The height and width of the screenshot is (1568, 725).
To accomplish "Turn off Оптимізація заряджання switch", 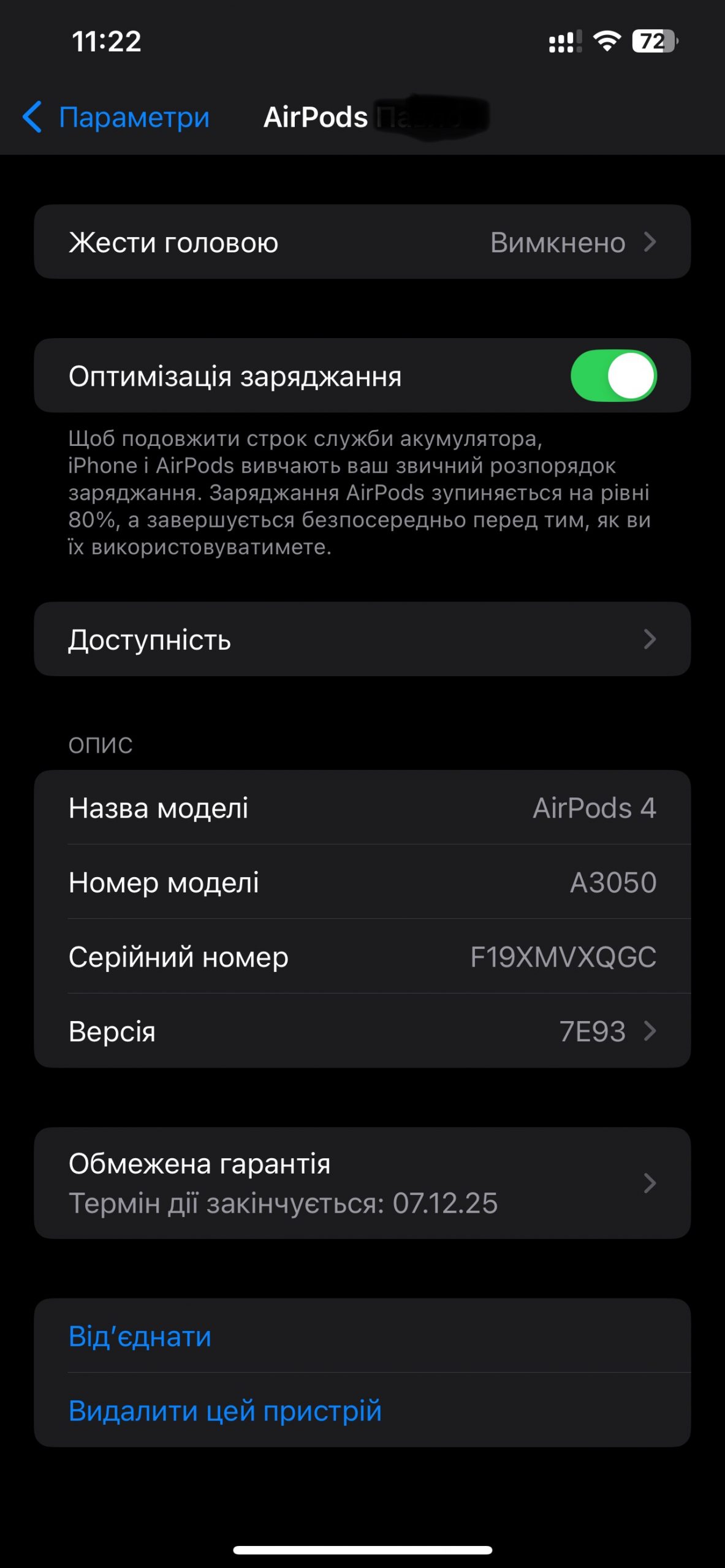I will pyautogui.click(x=613, y=375).
